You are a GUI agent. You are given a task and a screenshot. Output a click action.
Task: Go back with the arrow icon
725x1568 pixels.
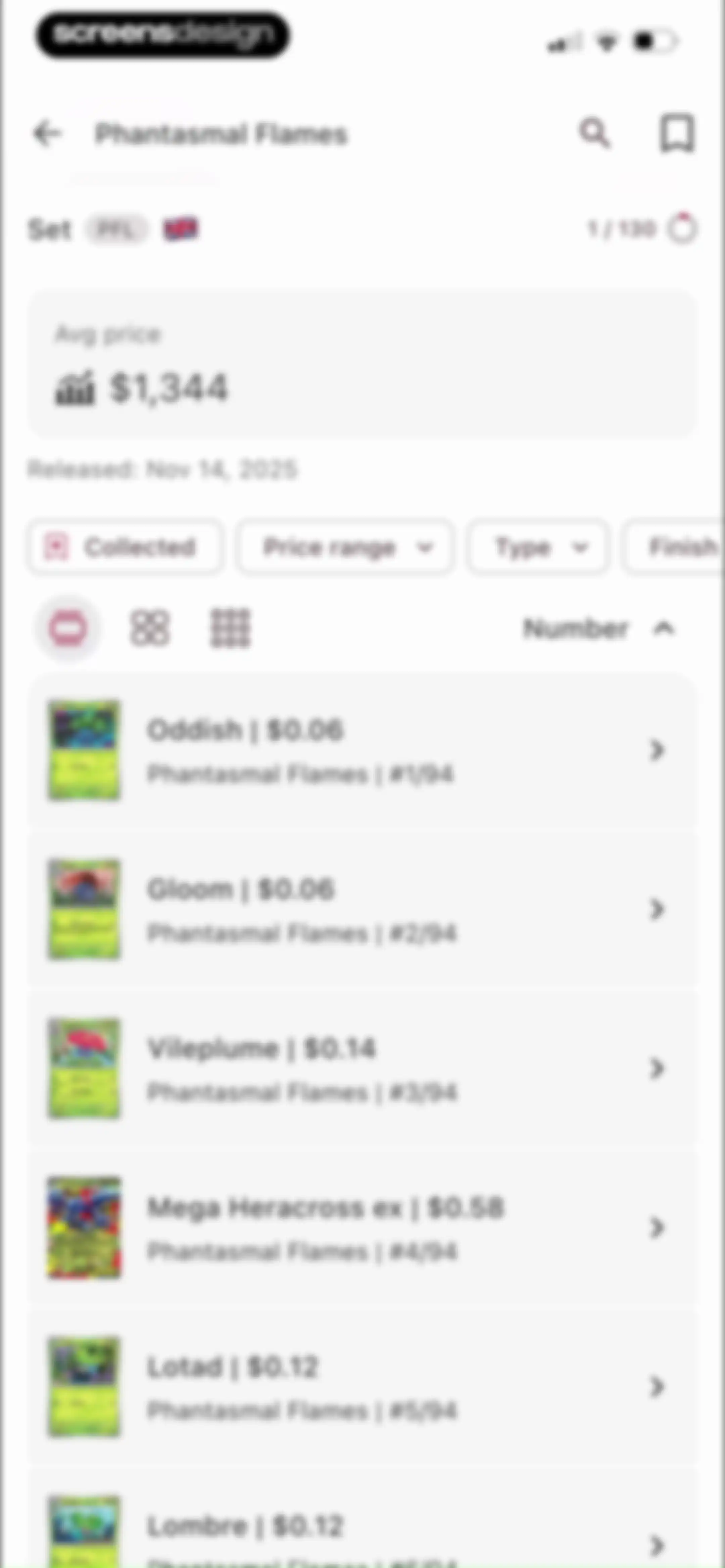tap(47, 133)
